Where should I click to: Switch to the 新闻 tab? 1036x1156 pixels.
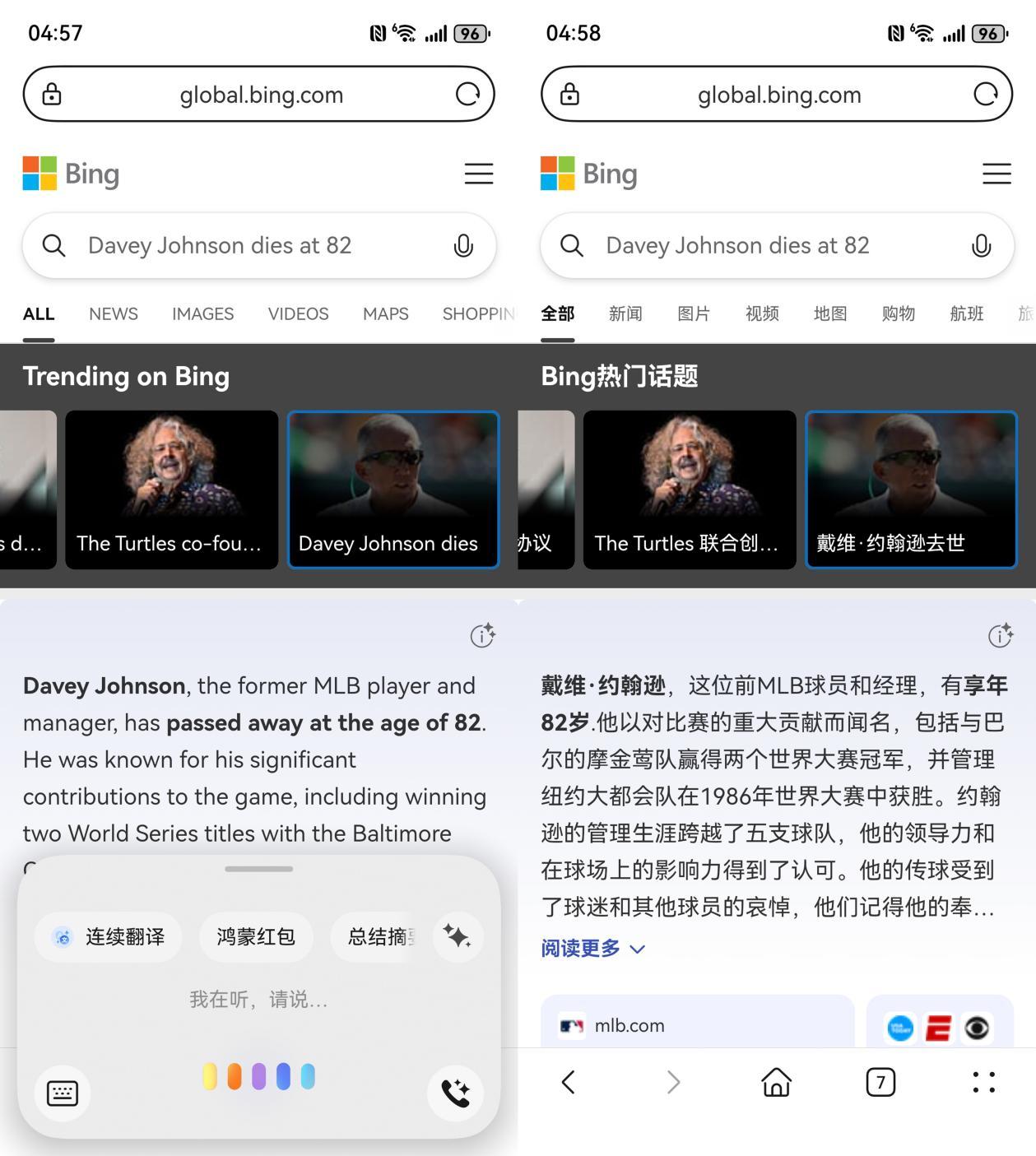click(x=625, y=313)
